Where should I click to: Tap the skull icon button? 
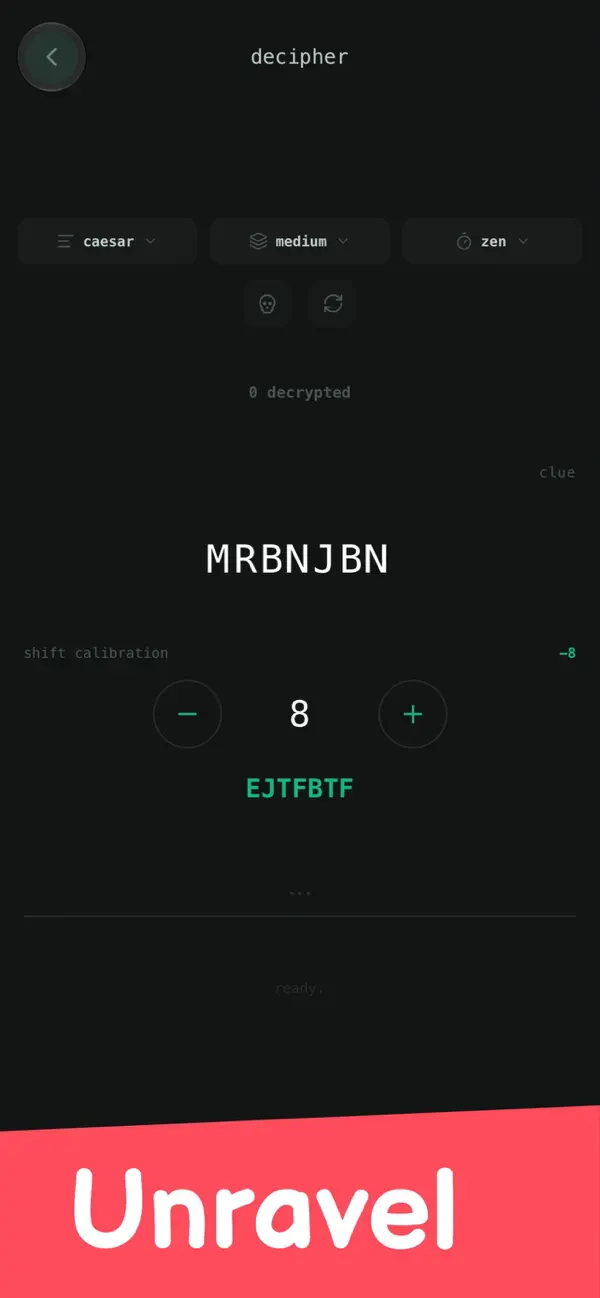[x=267, y=304]
